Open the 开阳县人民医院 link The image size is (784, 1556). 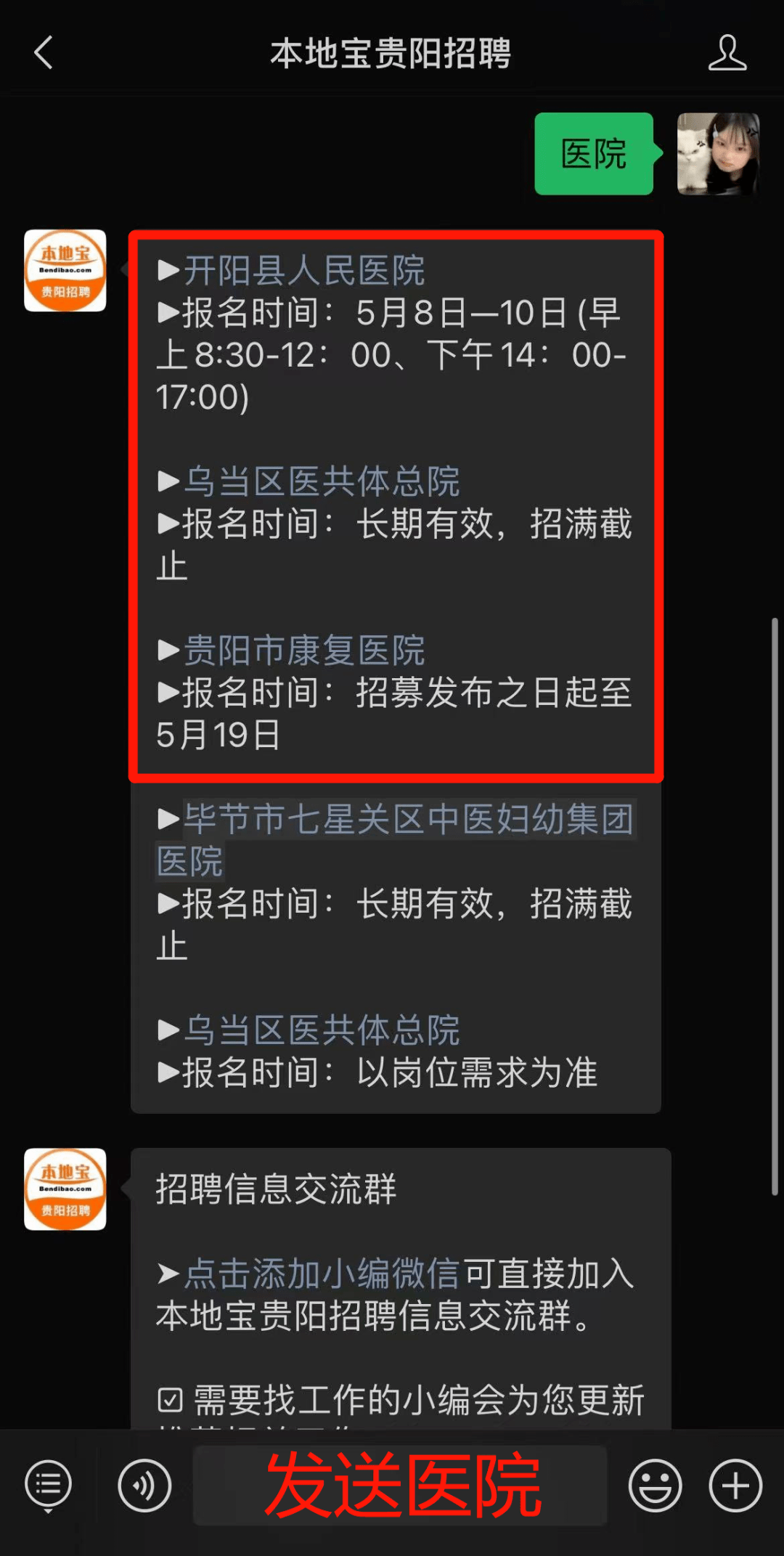click(x=303, y=270)
